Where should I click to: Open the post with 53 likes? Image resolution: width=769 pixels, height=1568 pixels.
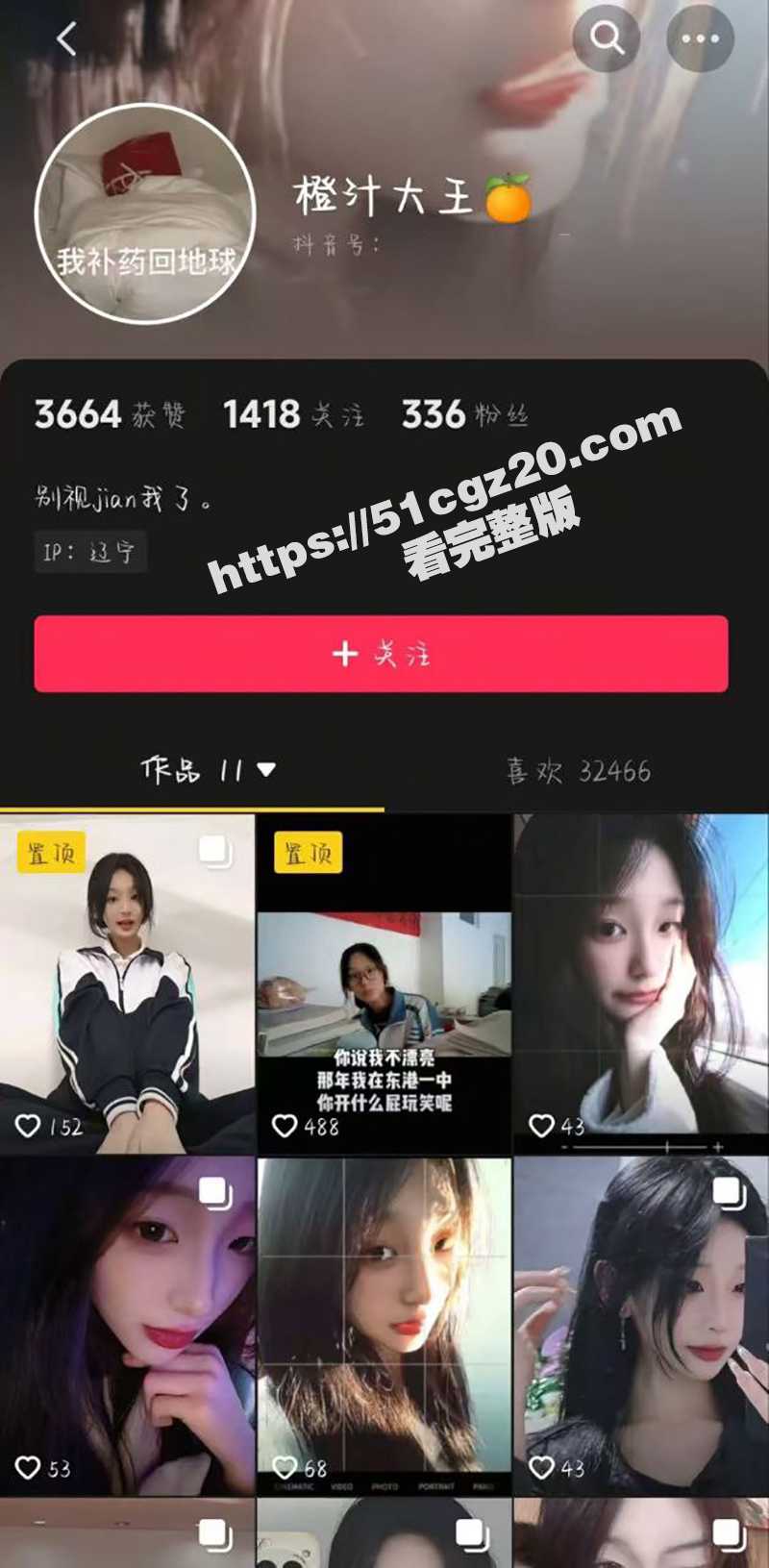(x=127, y=1327)
